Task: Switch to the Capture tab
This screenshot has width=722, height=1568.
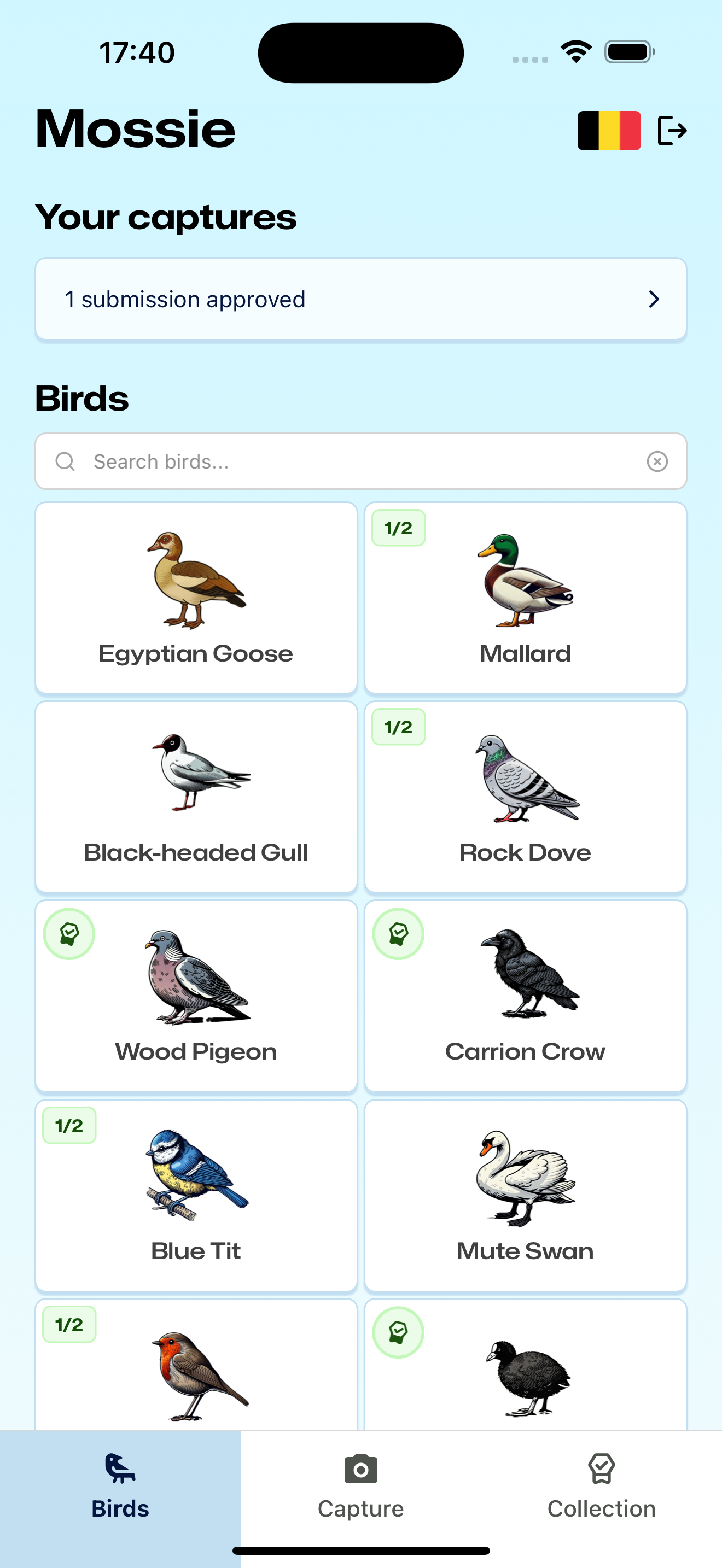Action: click(360, 1485)
